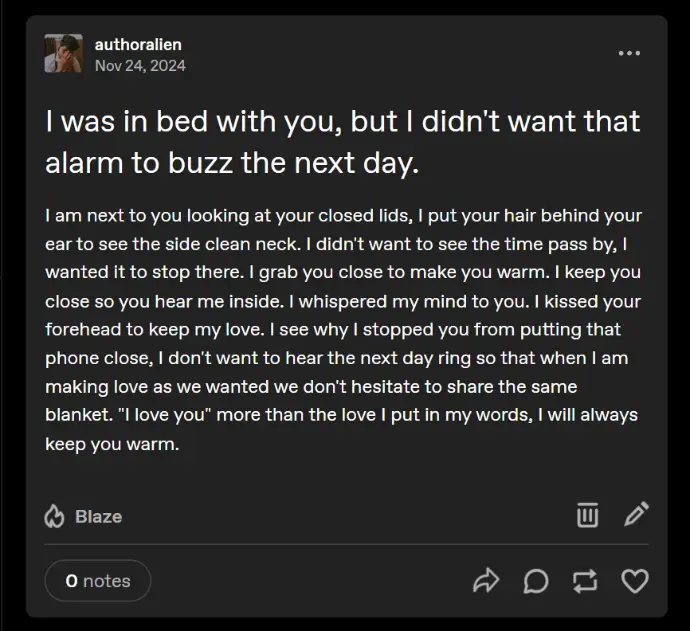Open authoralien's blog from the username

138,45
